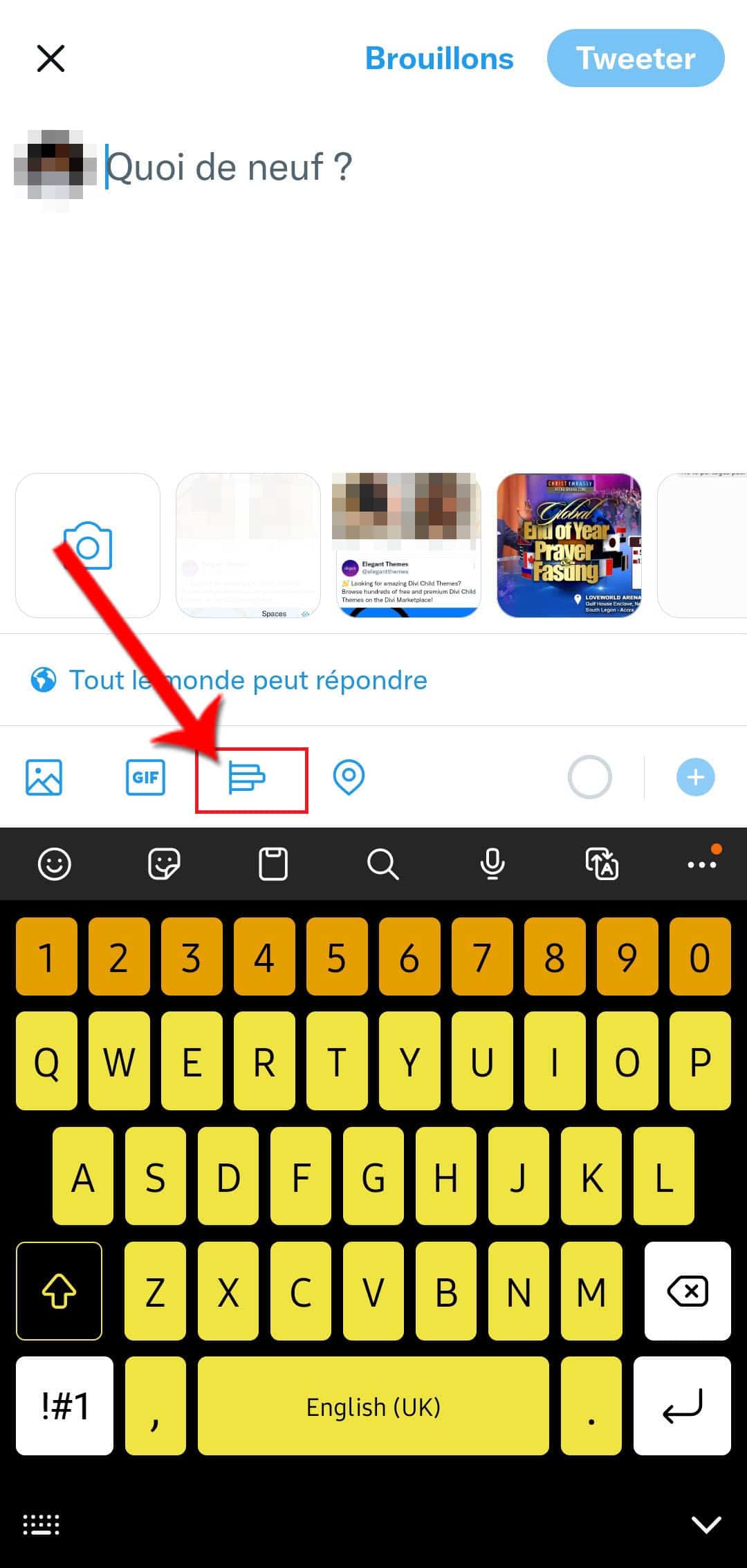Open the keyboard emoji picker

coord(55,864)
